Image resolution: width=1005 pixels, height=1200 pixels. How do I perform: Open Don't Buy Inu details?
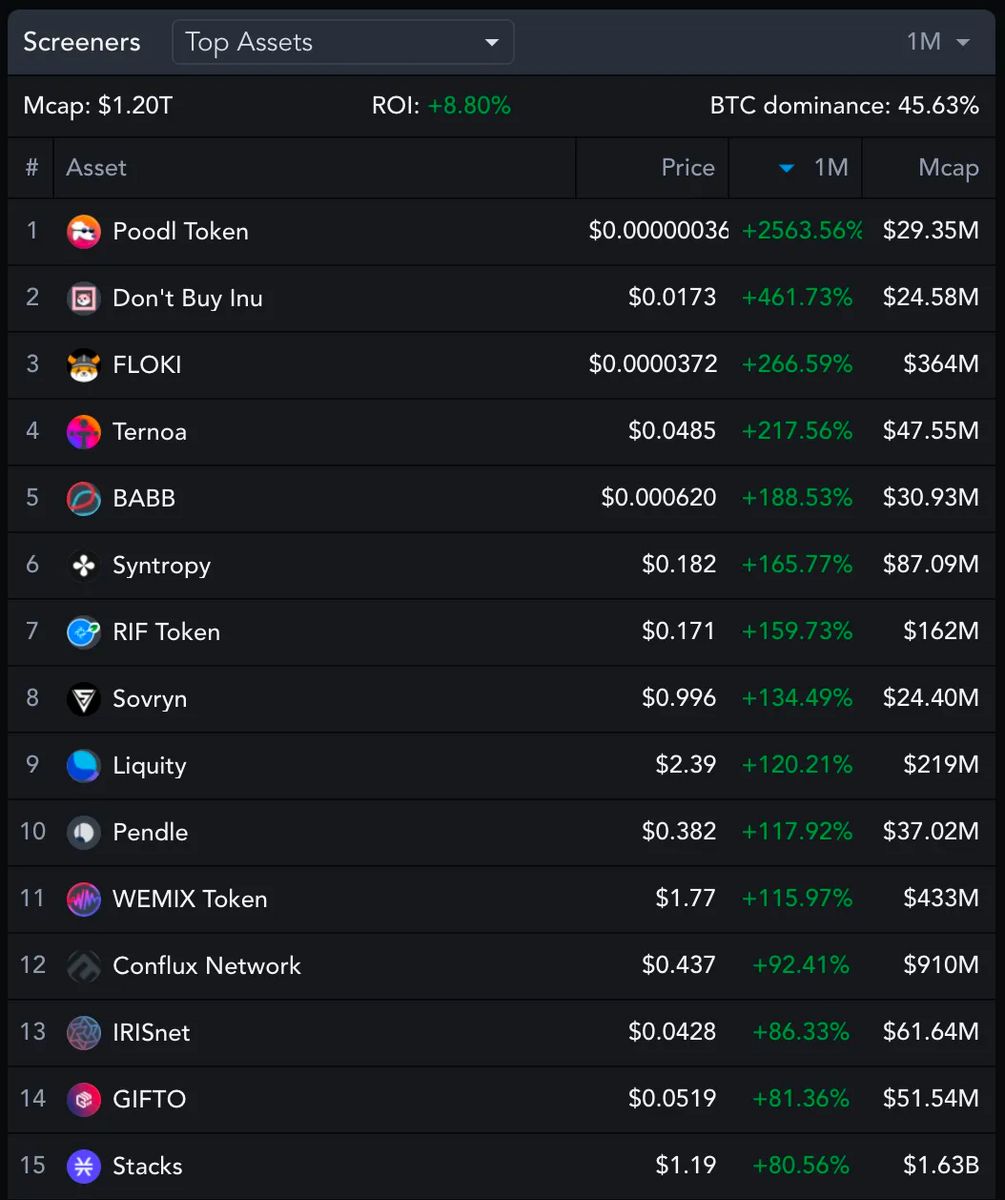(x=187, y=298)
